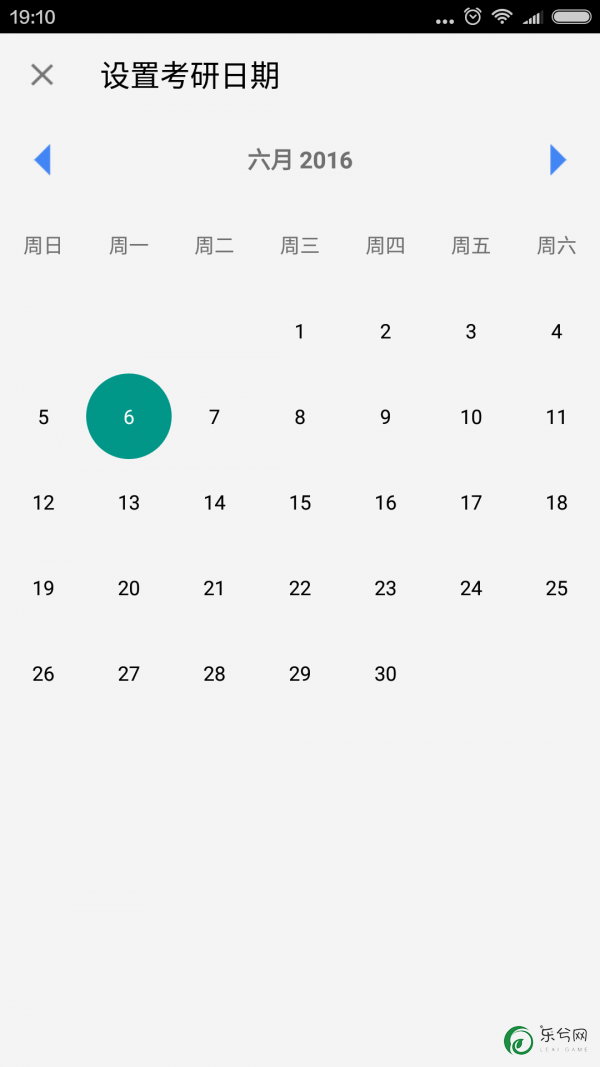Close the exam date picker screen
The height and width of the screenshot is (1067, 600).
tap(42, 75)
